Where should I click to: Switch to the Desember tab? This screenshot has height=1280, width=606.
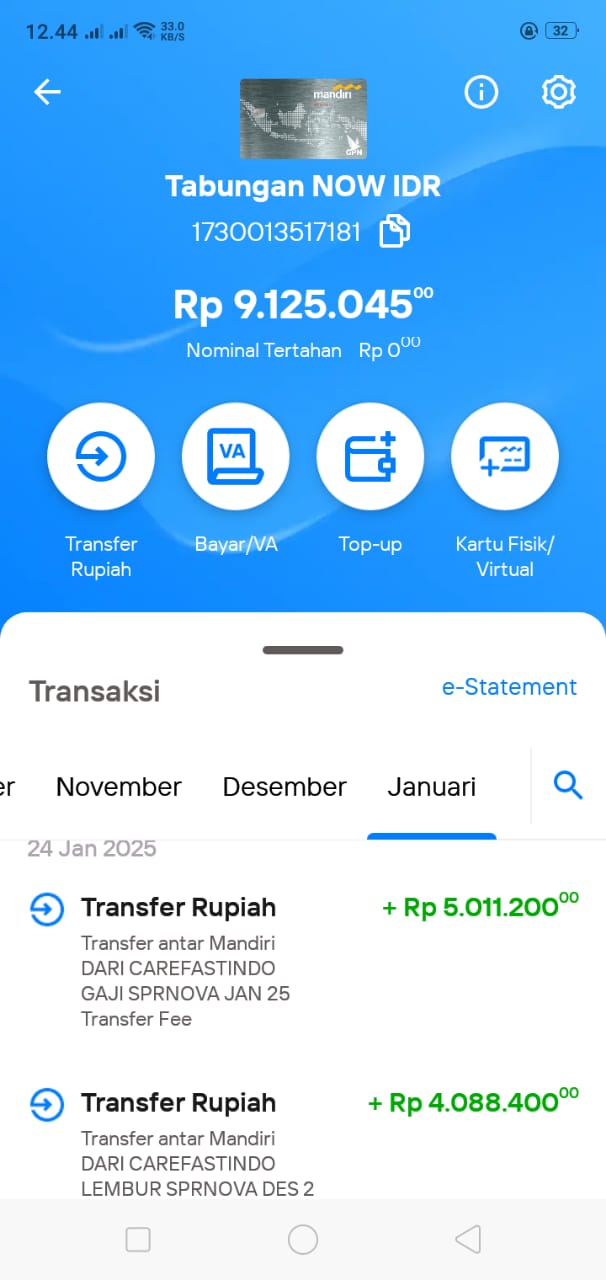[285, 787]
